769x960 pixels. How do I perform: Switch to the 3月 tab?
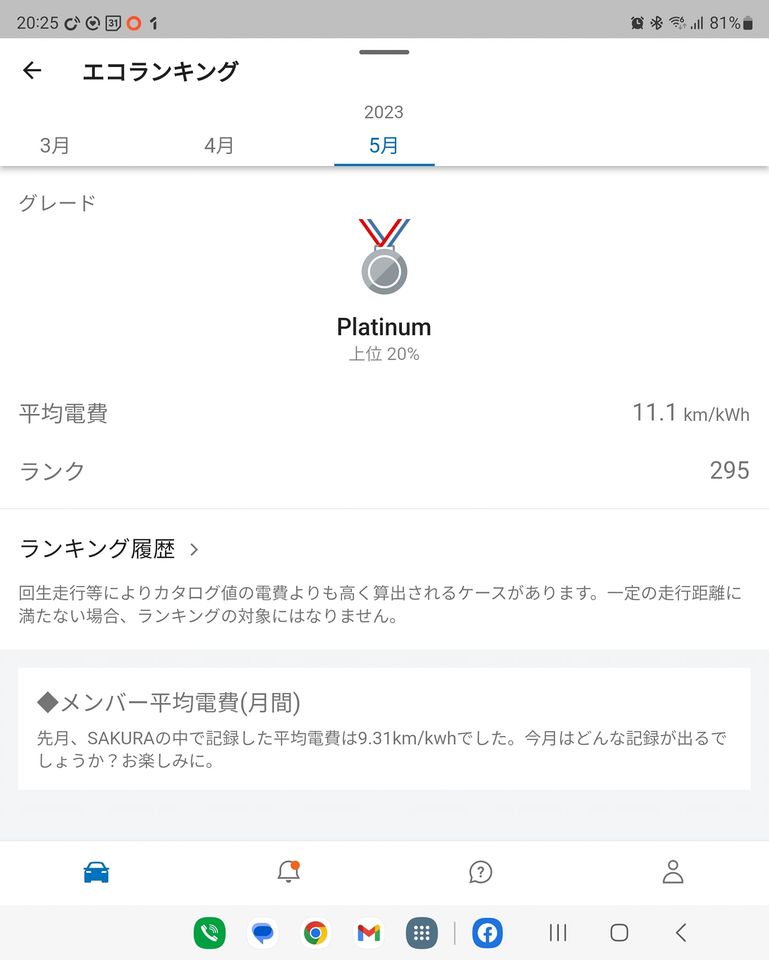click(55, 146)
